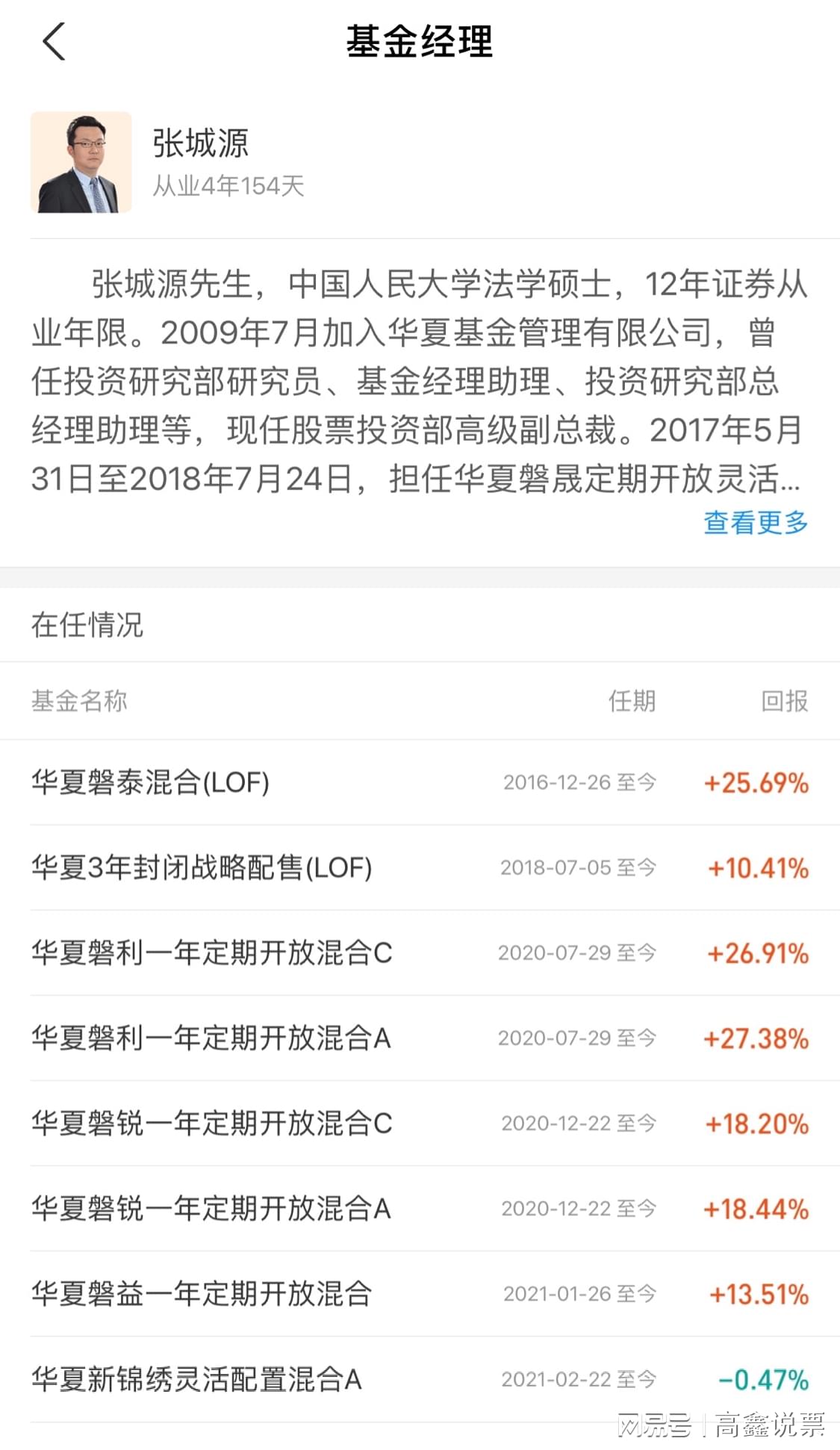Screen dimensions: 840x1450
Task: Open 华夏磐锐一年定期开放混合A row
Action: [420, 1208]
